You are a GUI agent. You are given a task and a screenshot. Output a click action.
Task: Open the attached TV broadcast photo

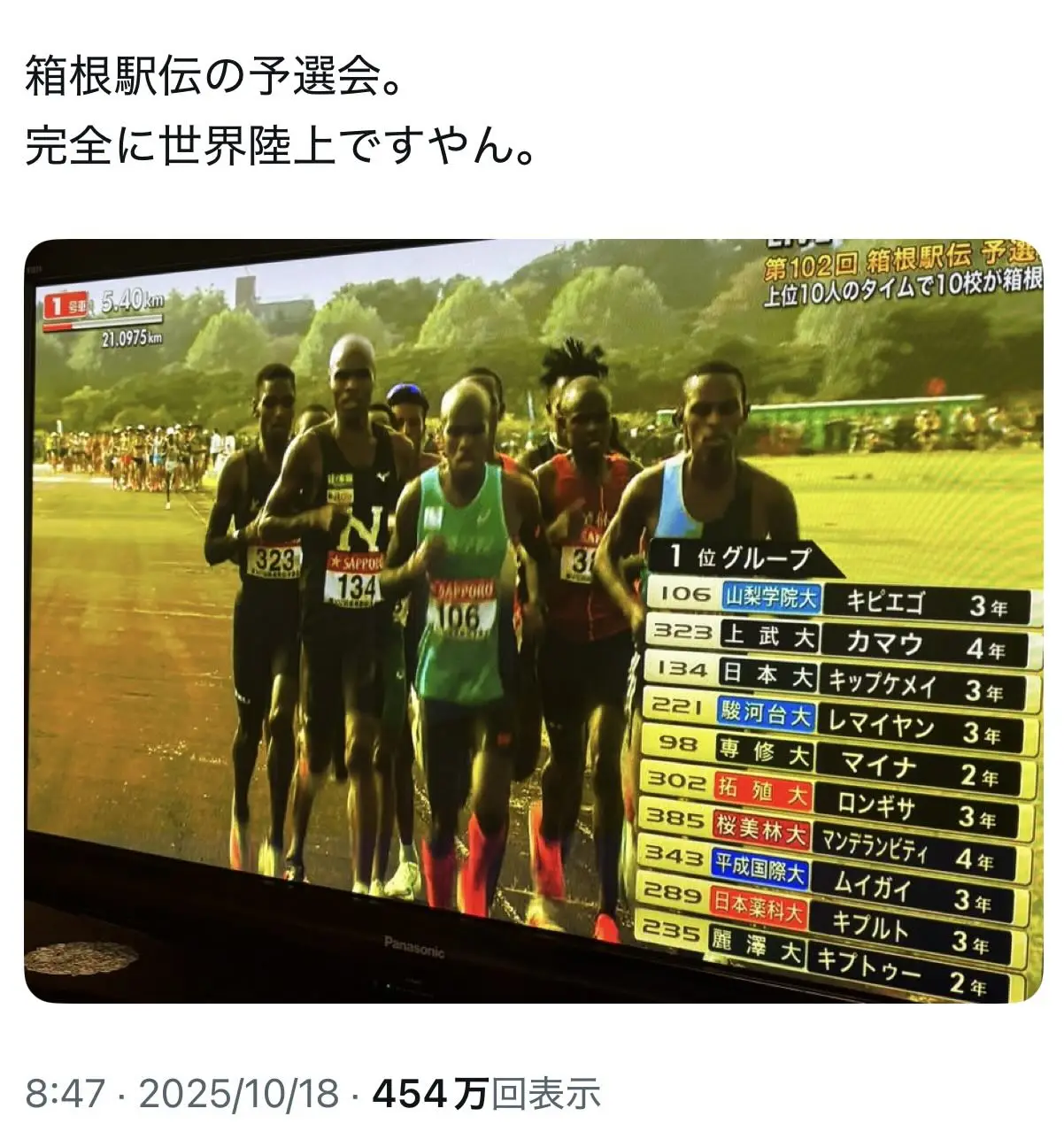click(x=531, y=620)
